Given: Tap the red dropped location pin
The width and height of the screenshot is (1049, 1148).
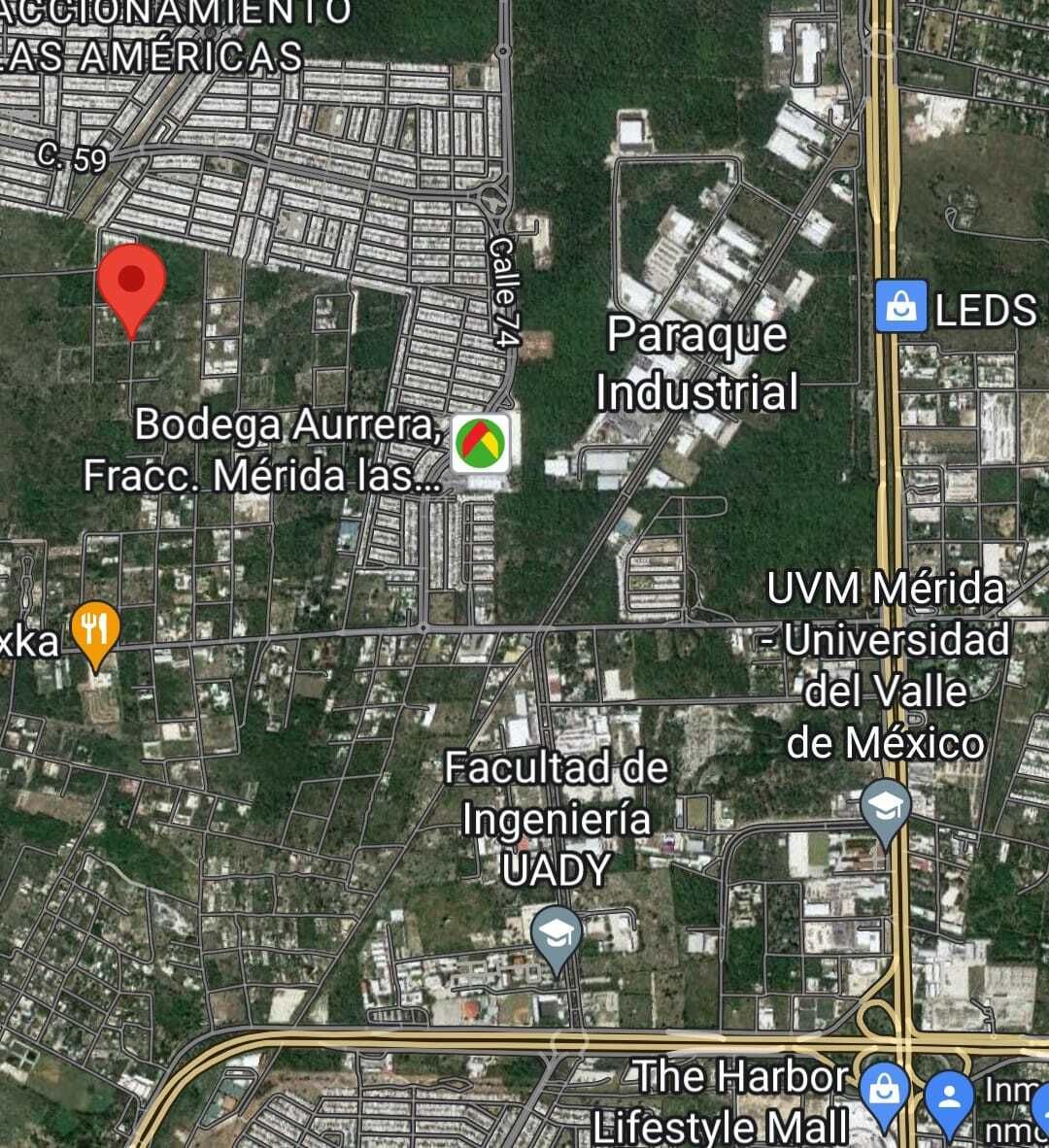Looking at the screenshot, I should tap(131, 289).
